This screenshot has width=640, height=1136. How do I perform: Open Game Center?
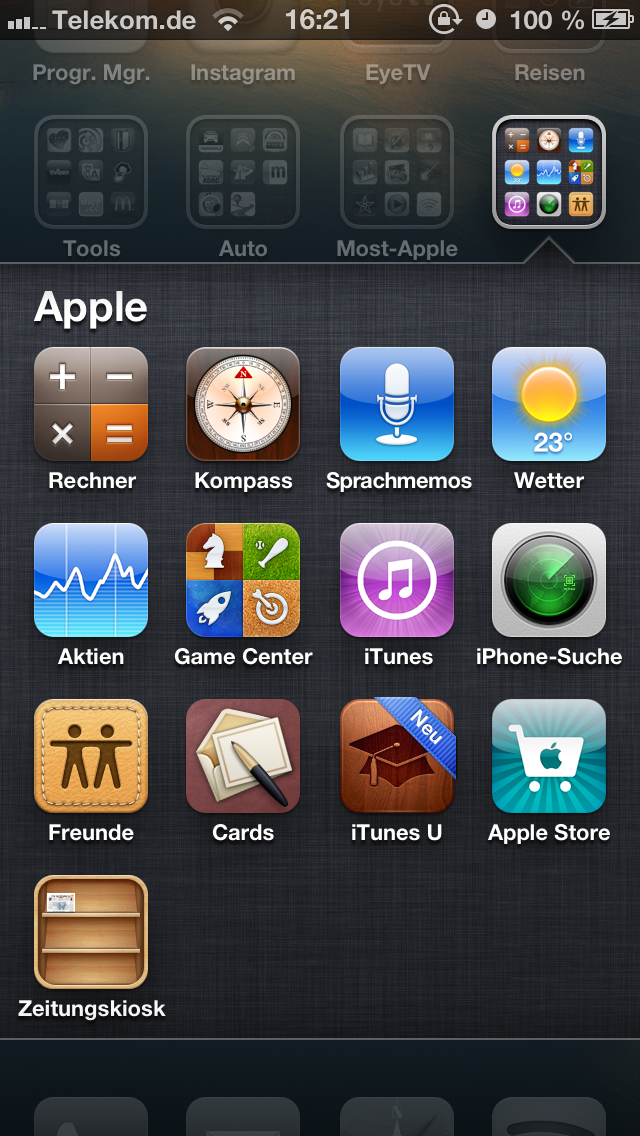(x=243, y=580)
